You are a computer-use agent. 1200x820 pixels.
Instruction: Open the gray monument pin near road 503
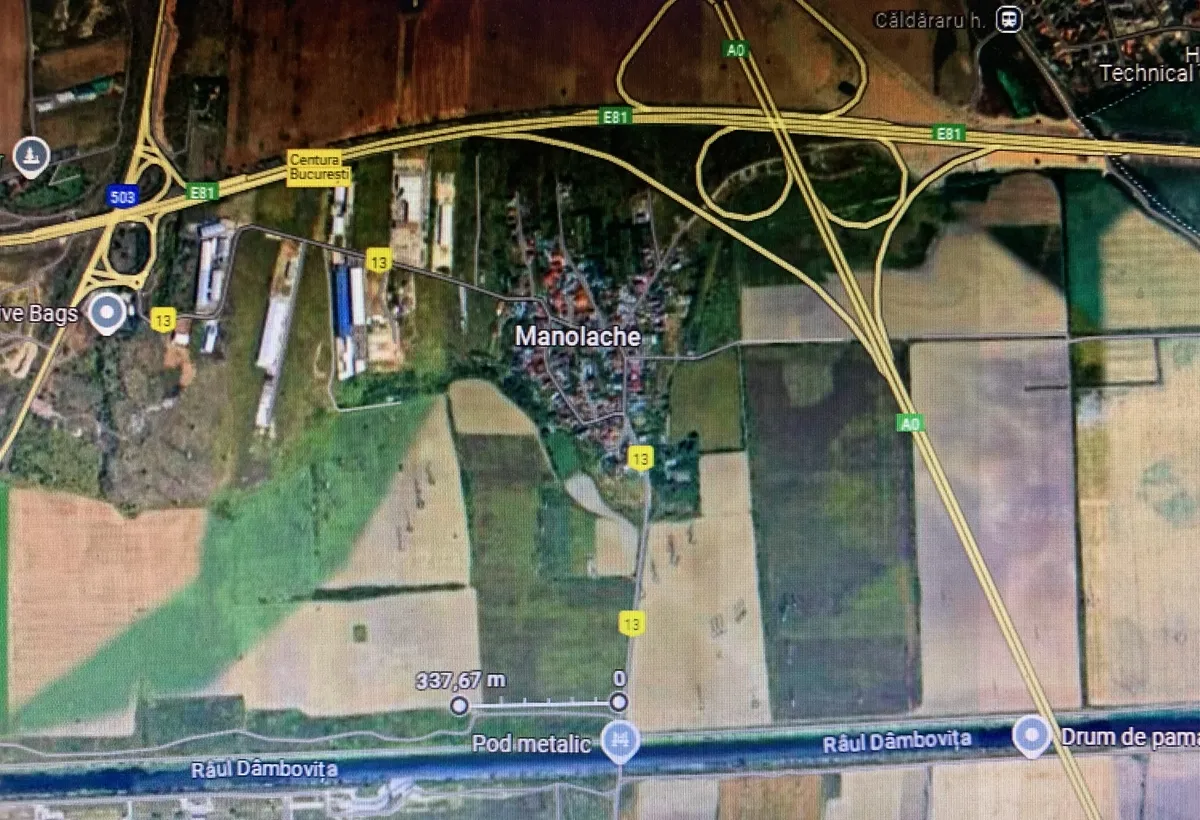coord(32,155)
